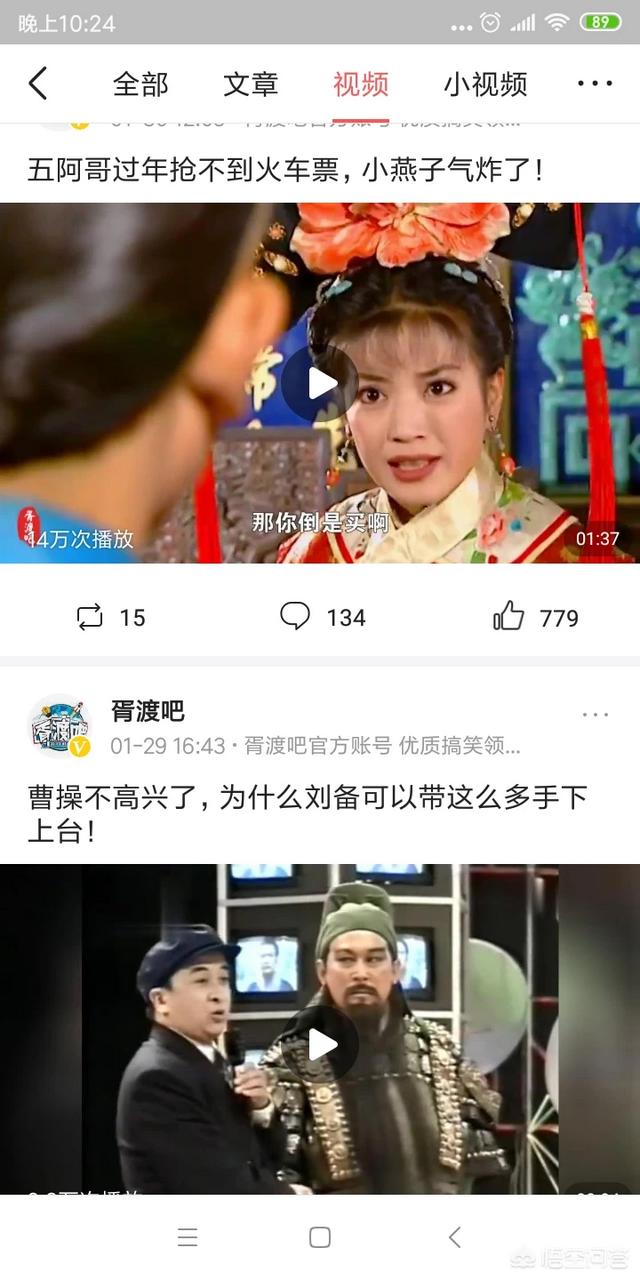Viewport: 640px width, 1280px height.
Task: Open recent apps from the navigation bar
Action: [187, 1237]
